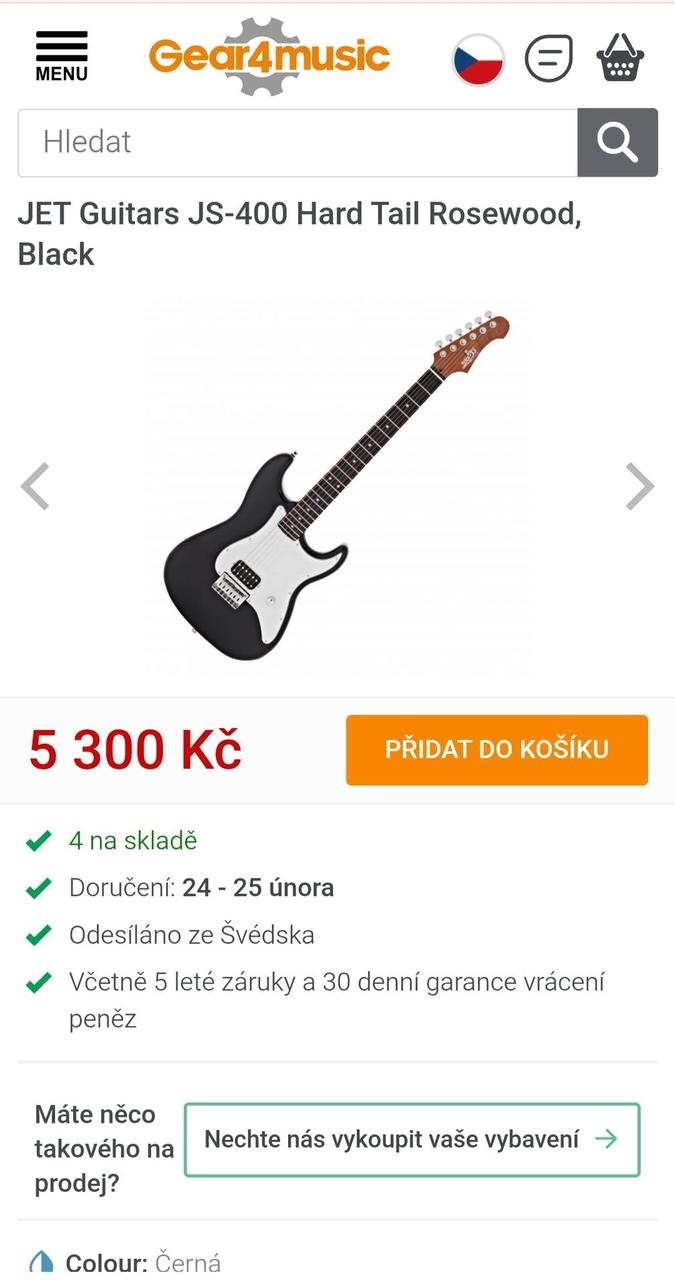Viewport: 675px width, 1280px height.
Task: Go to the Gear4music home page
Action: (269, 56)
